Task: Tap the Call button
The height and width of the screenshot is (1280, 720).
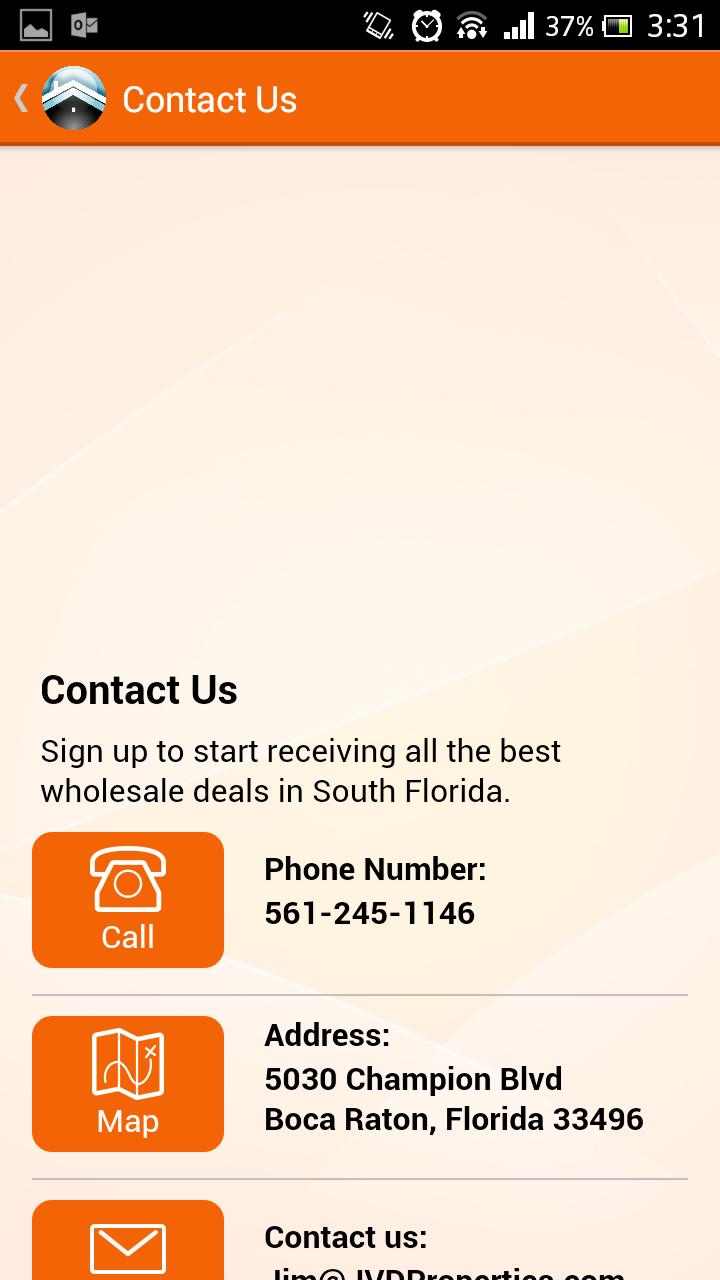Action: [x=128, y=900]
